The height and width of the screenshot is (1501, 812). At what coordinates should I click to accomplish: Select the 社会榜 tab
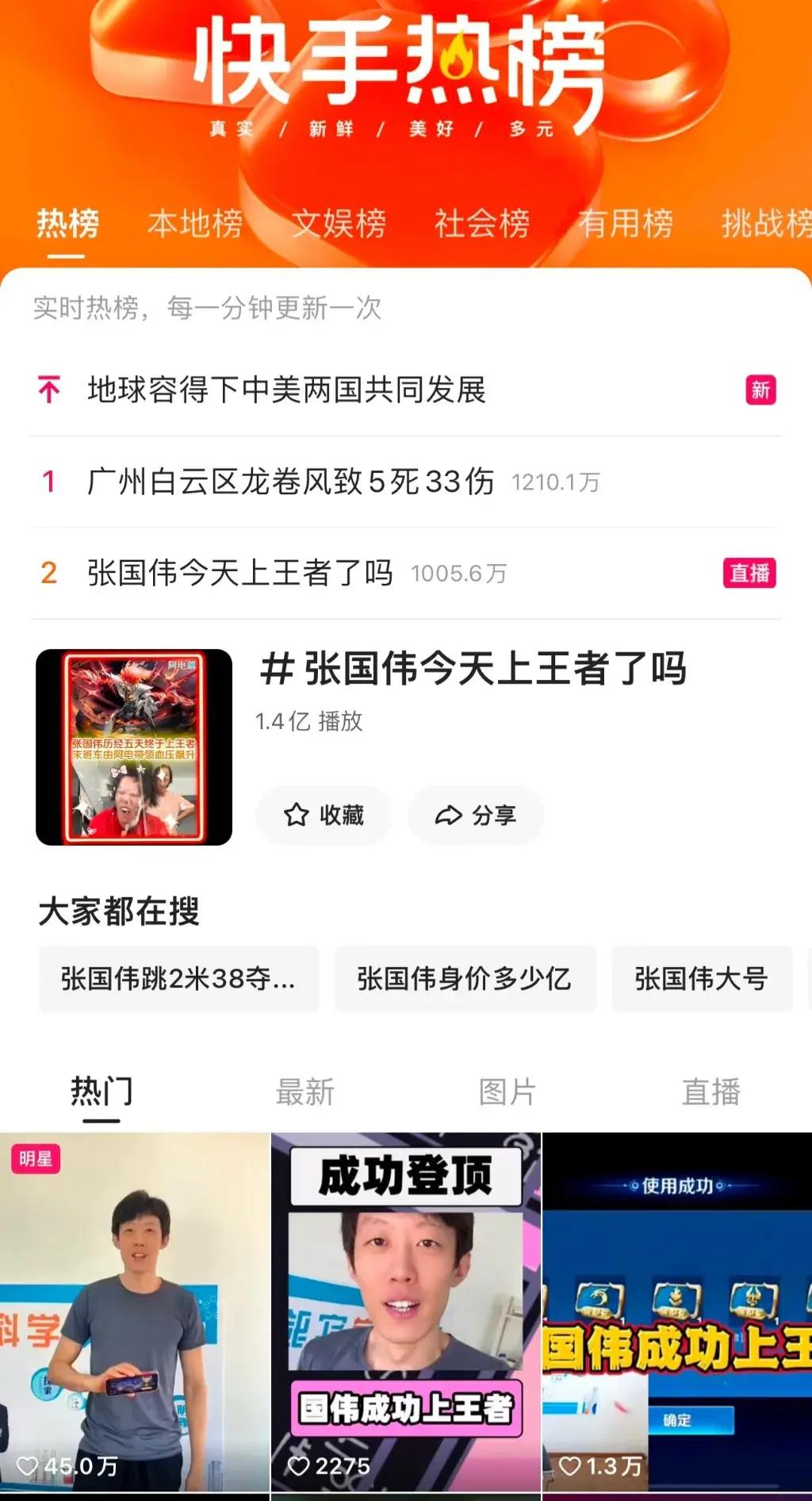coord(482,224)
